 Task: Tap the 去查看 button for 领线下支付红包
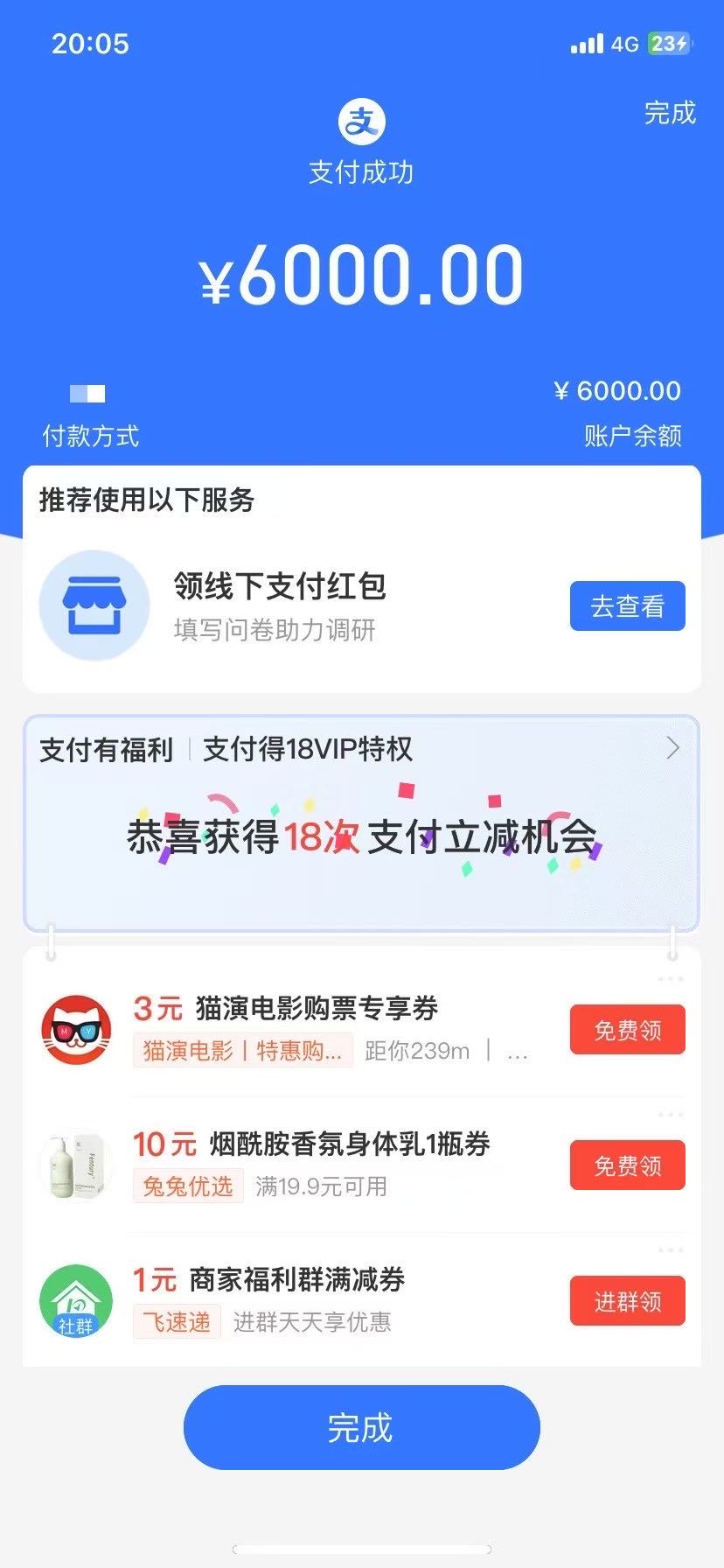coord(627,605)
